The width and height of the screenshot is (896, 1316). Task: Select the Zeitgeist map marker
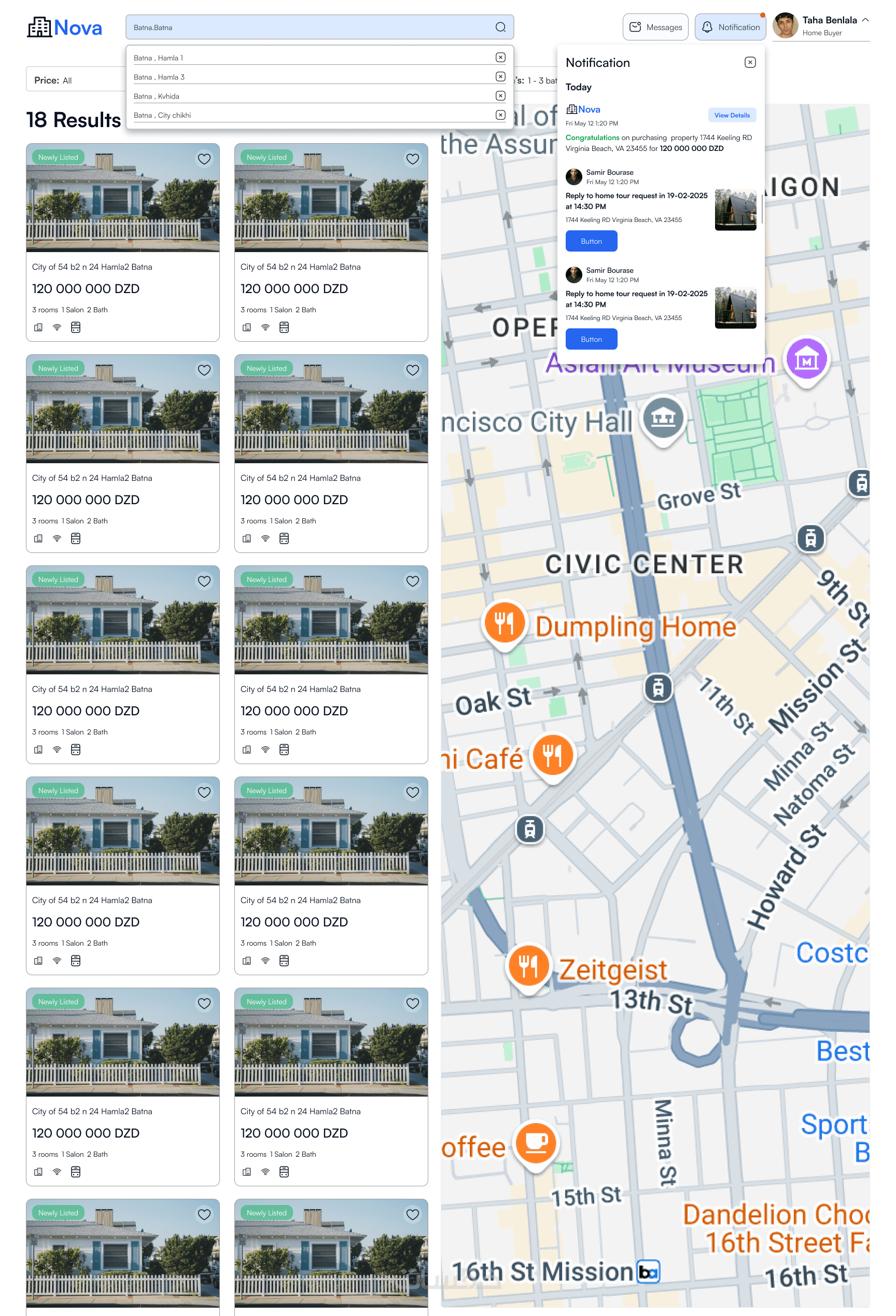(528, 966)
